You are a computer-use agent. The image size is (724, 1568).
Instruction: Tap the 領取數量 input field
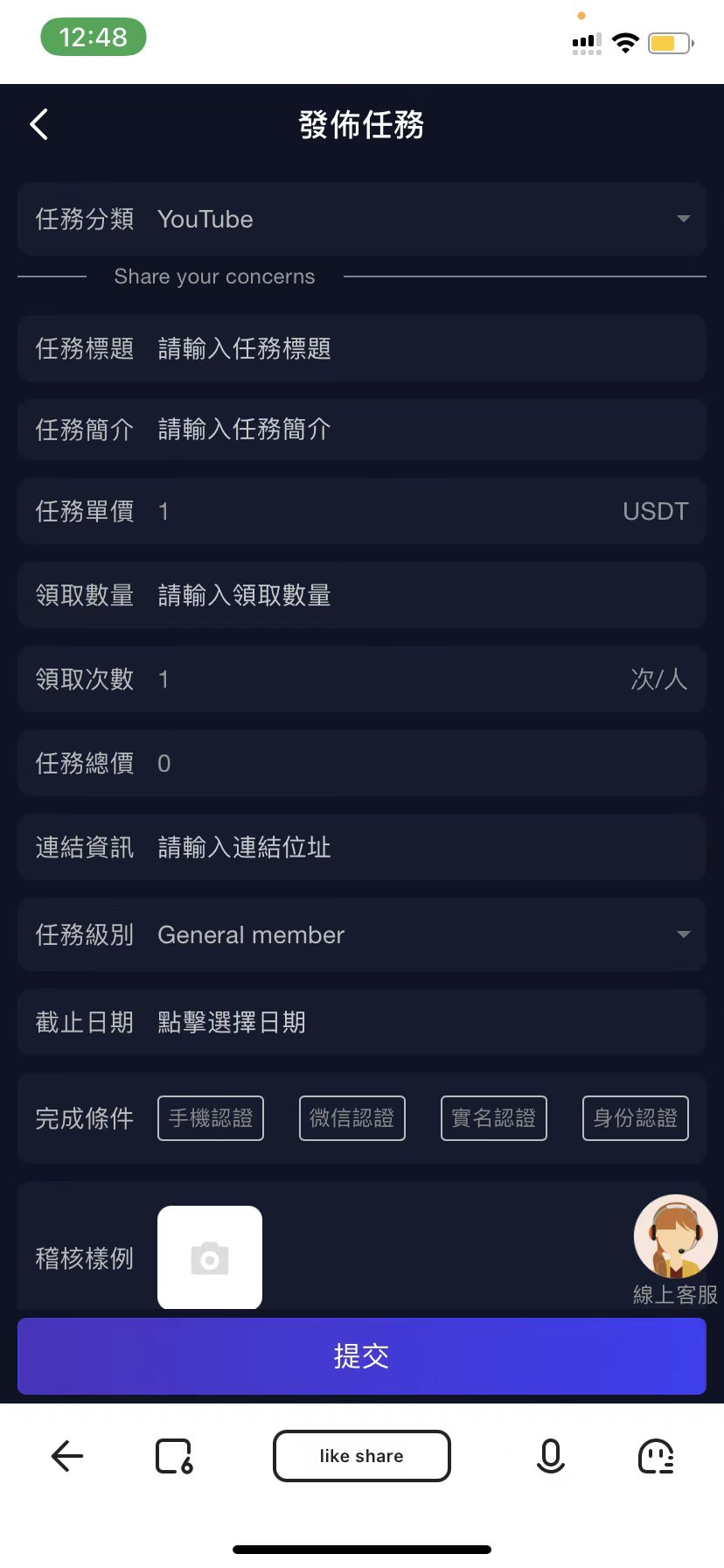420,595
